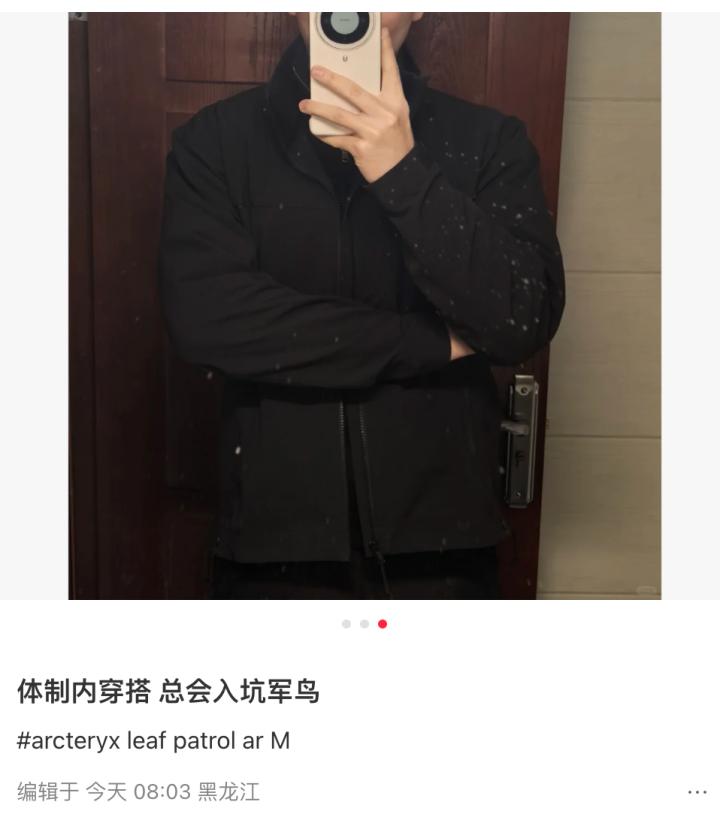Screen dimensions: 720x823
Task: View the mirror selfie photo fullscreen
Action: point(364,305)
